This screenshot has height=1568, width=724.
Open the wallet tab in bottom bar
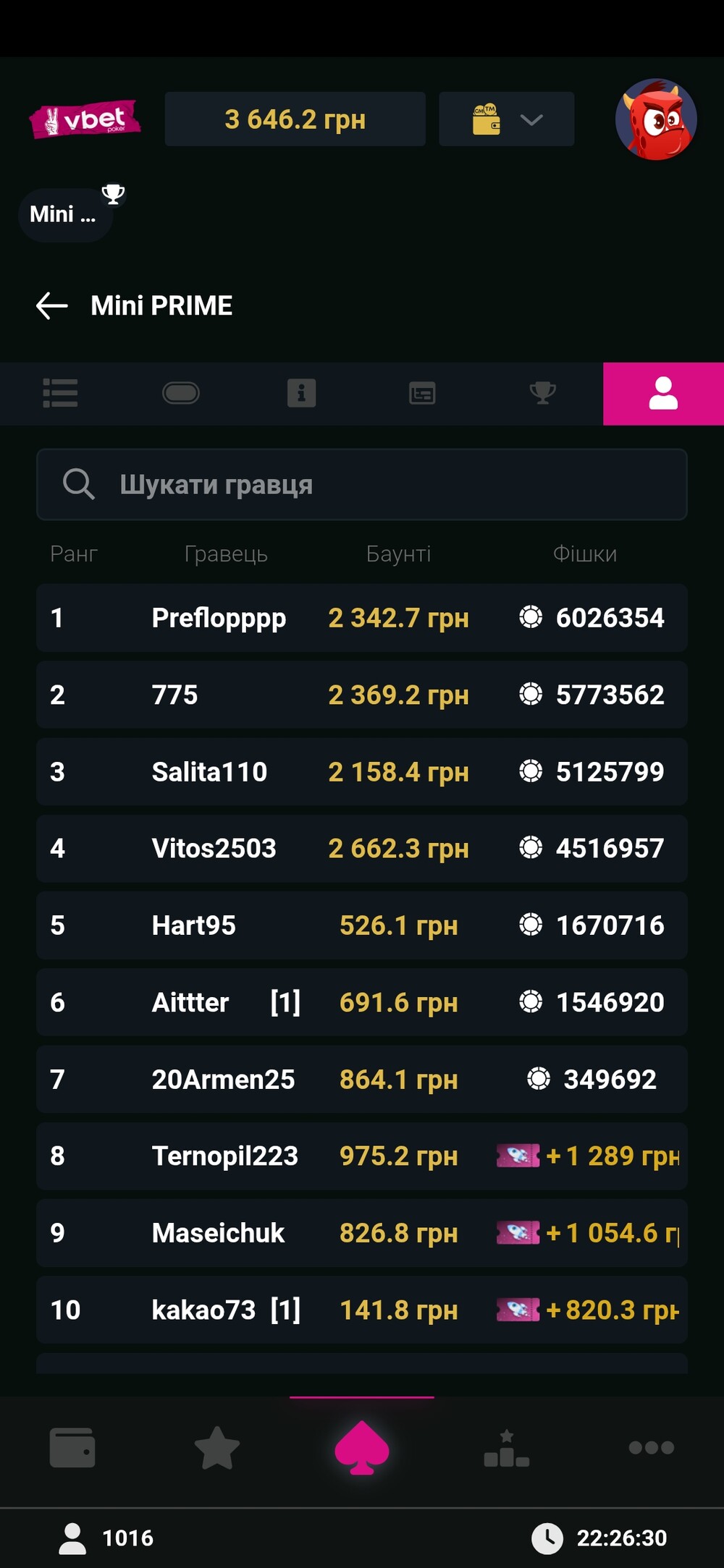[x=72, y=1448]
